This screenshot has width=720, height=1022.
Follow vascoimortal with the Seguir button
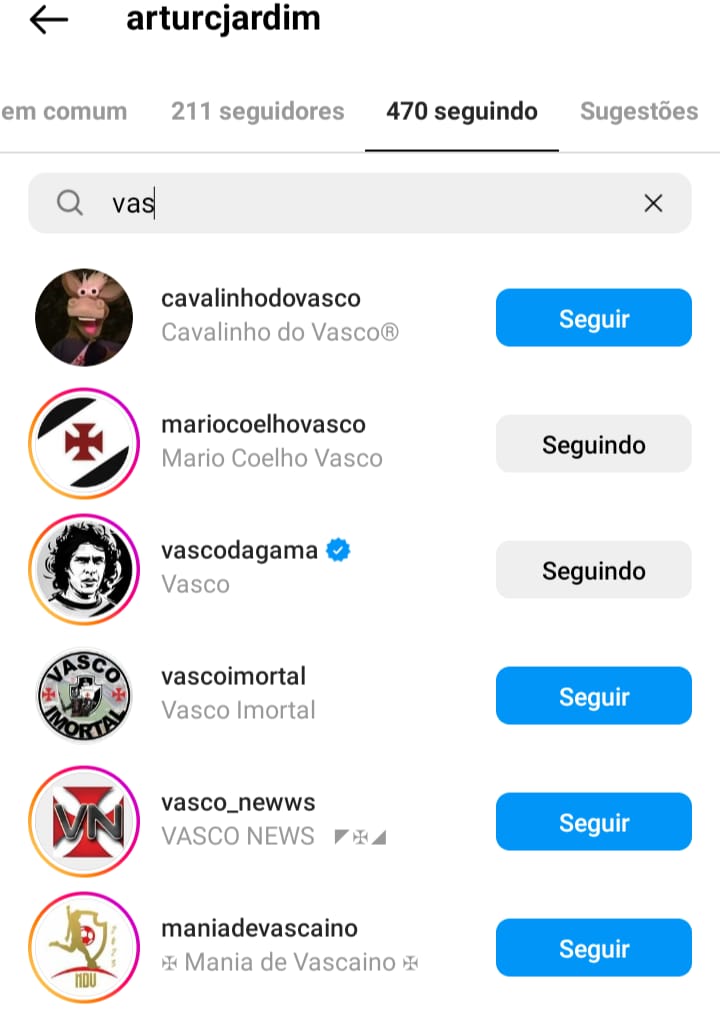pos(593,696)
